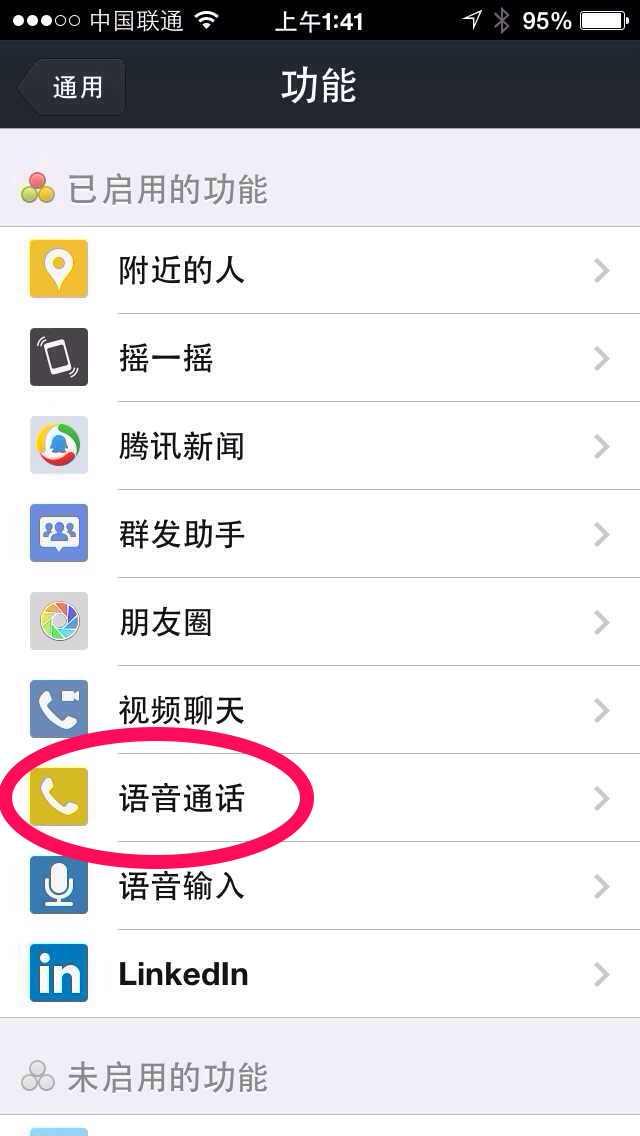The height and width of the screenshot is (1136, 640).
Task: Open 摇一摇 settings
Action: [x=320, y=358]
